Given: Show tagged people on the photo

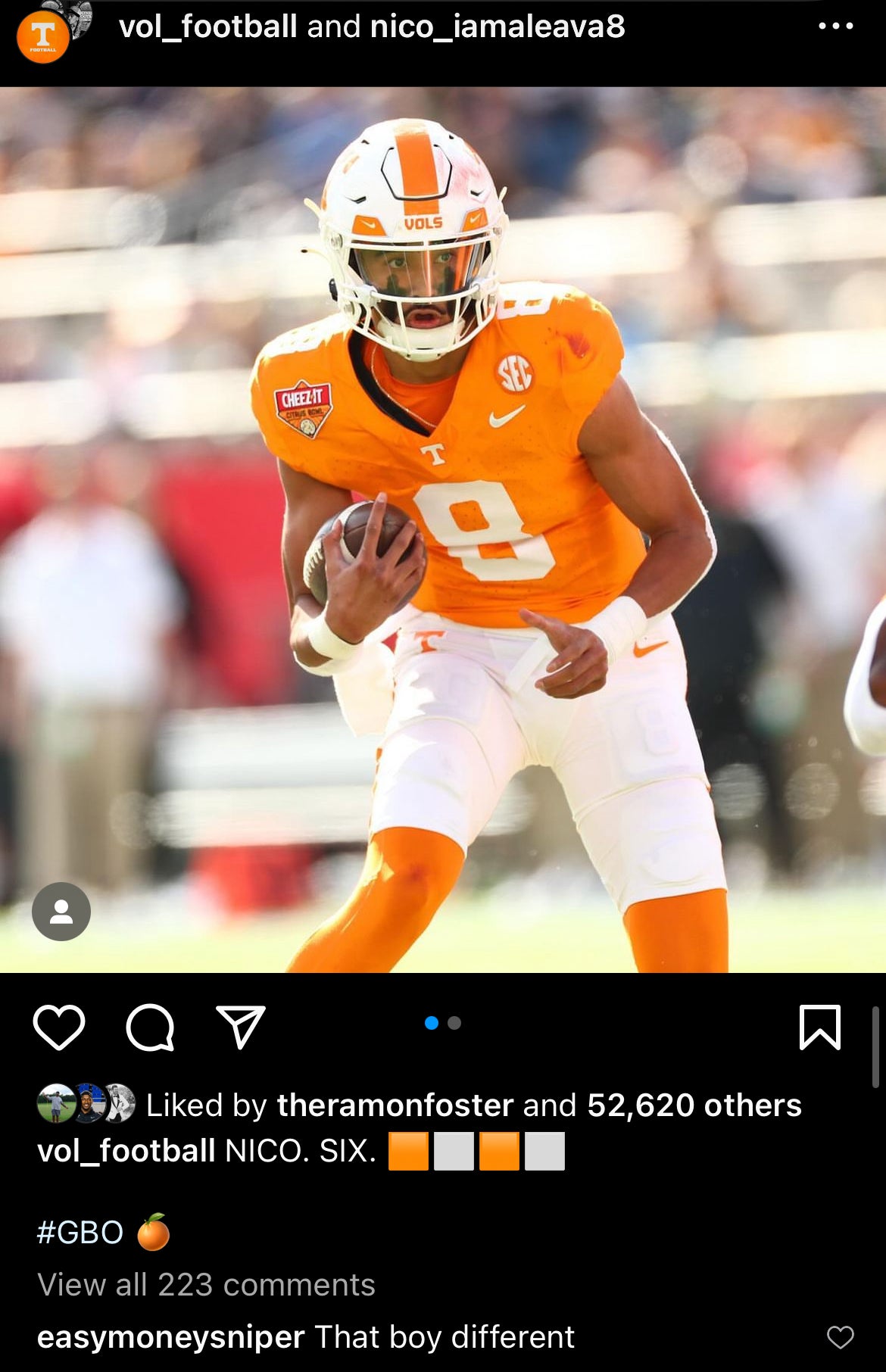Looking at the screenshot, I should point(61,912).
